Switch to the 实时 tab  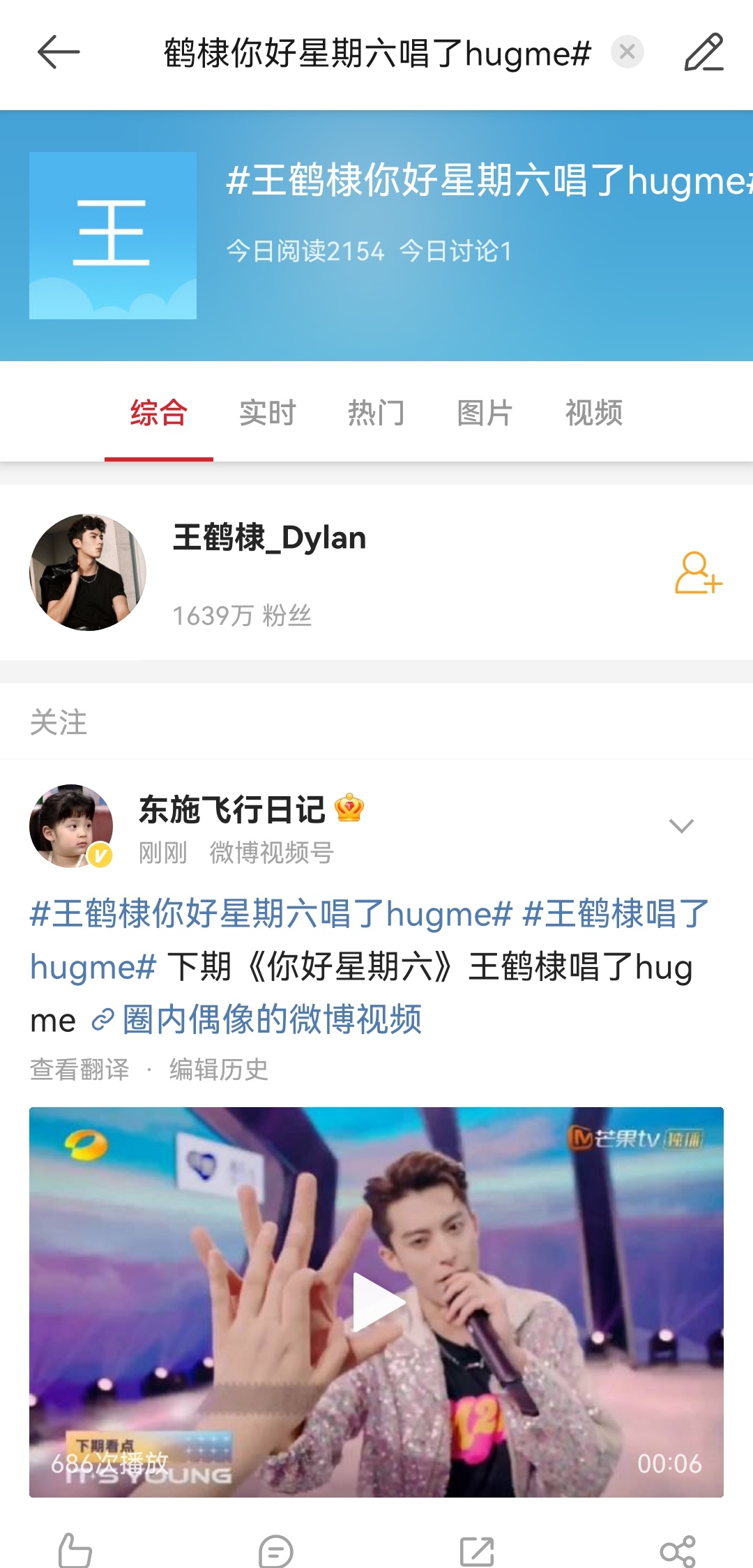click(267, 413)
